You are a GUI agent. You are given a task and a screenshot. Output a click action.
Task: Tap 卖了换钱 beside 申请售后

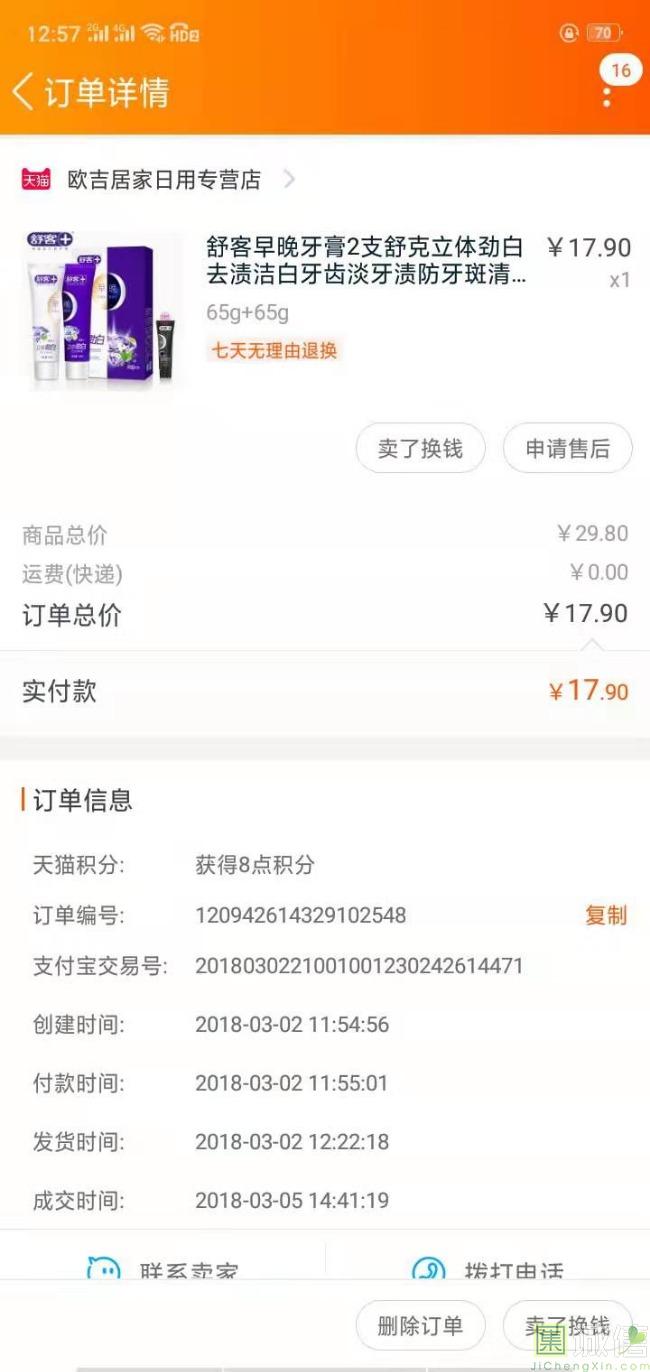coord(420,449)
